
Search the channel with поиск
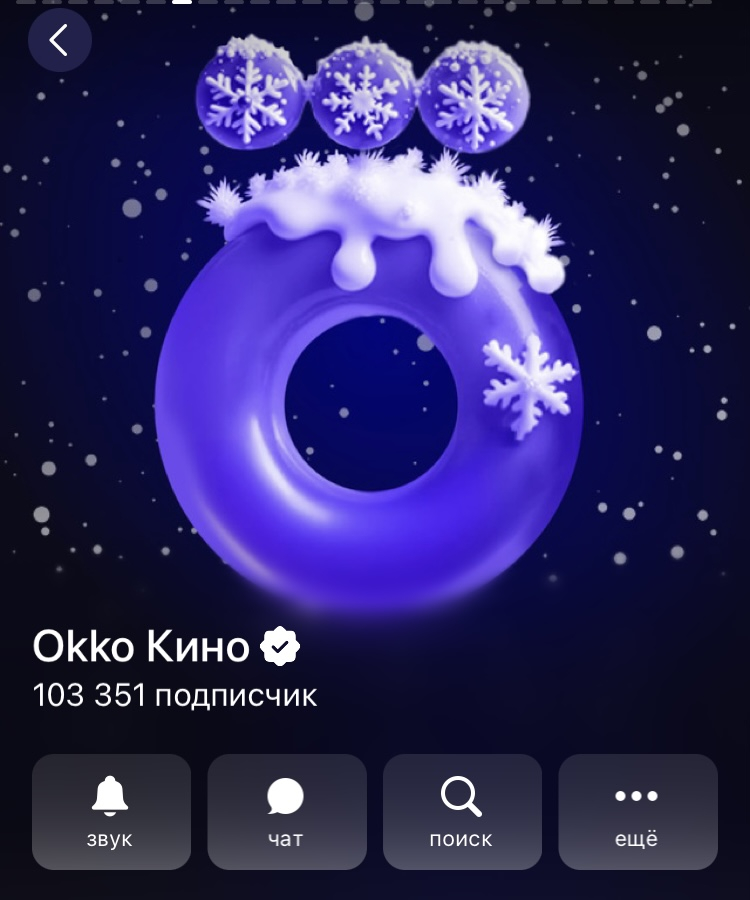pyautogui.click(x=462, y=811)
